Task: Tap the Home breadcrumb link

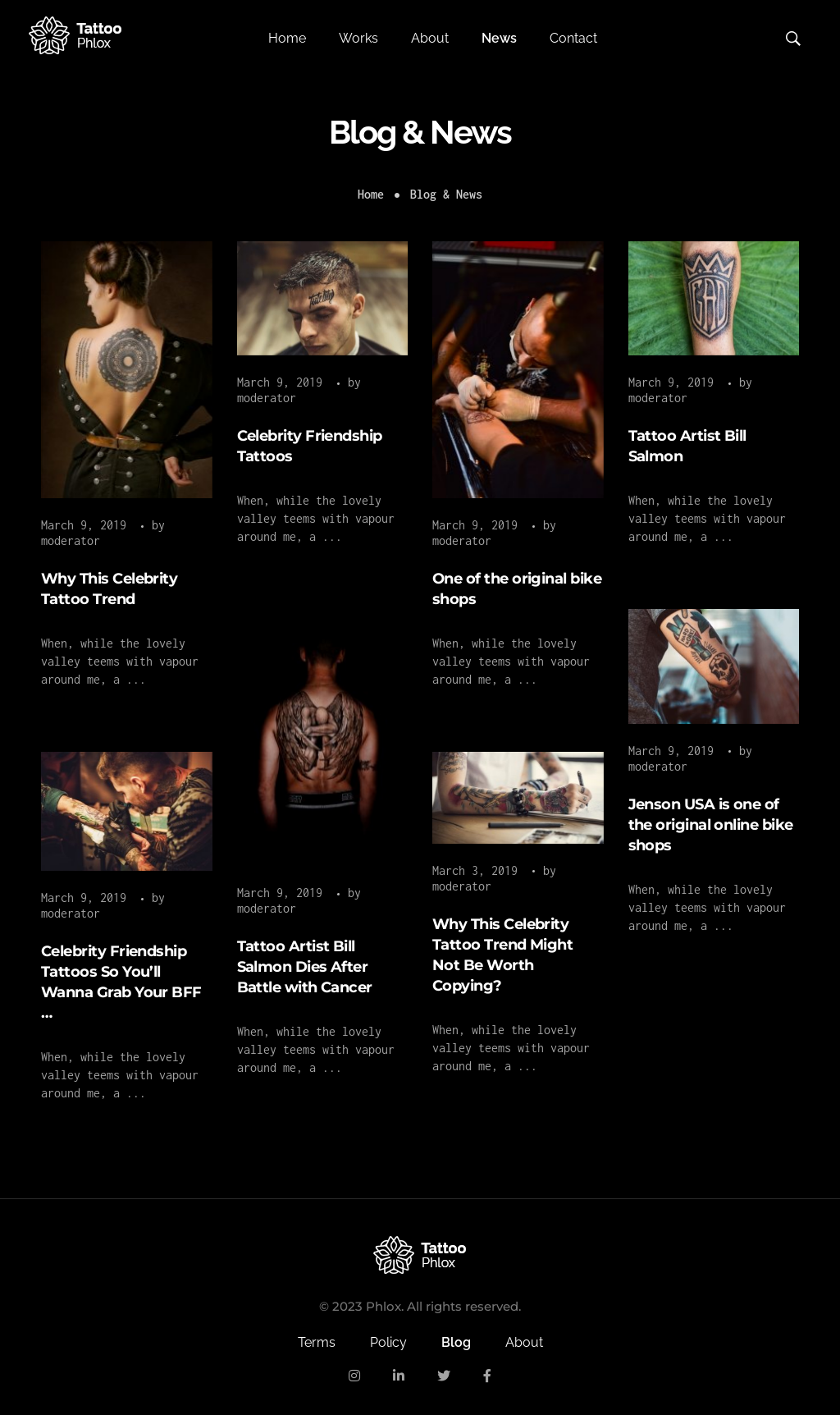Action: click(370, 195)
